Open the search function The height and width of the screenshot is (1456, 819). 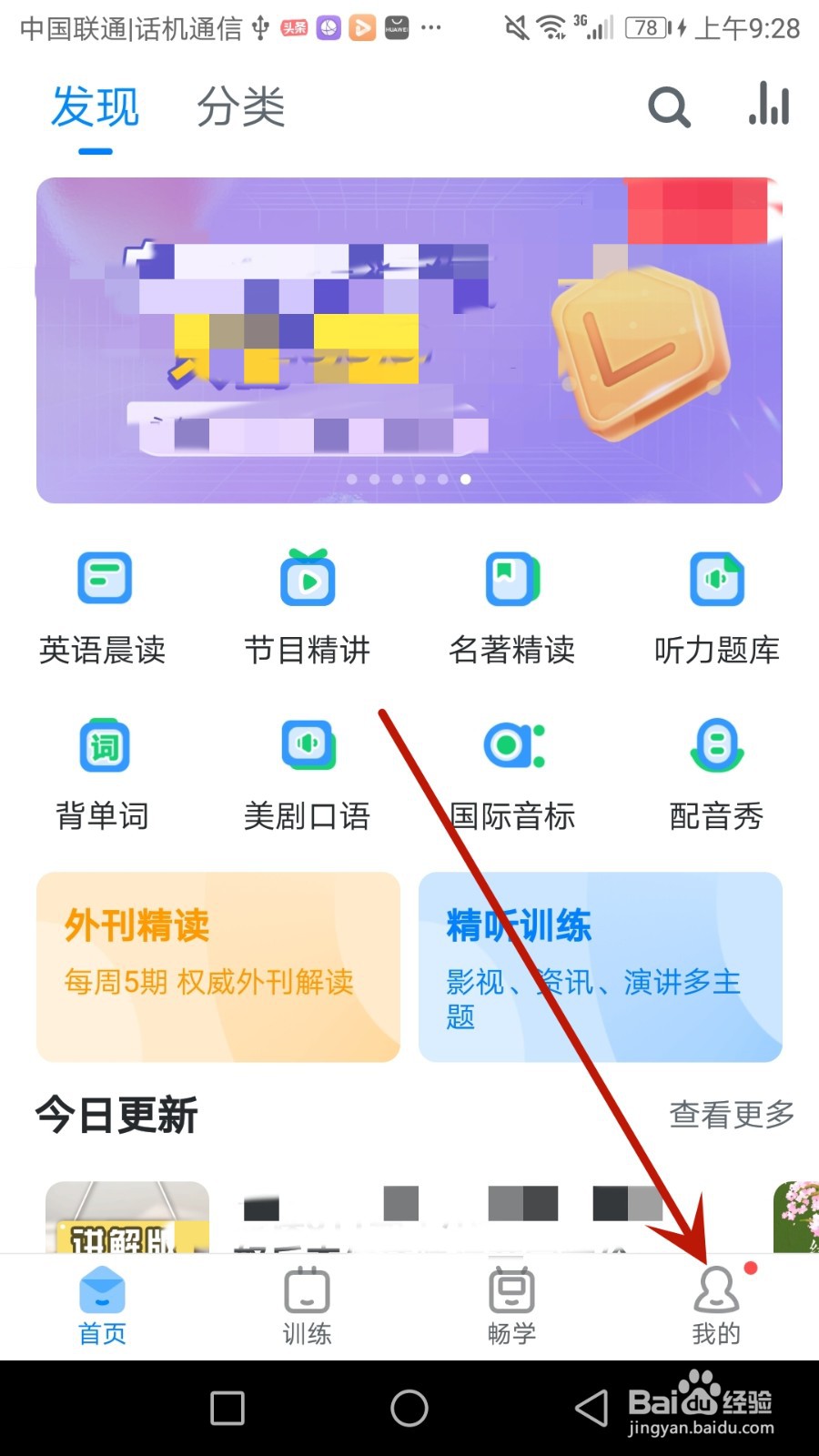(669, 106)
